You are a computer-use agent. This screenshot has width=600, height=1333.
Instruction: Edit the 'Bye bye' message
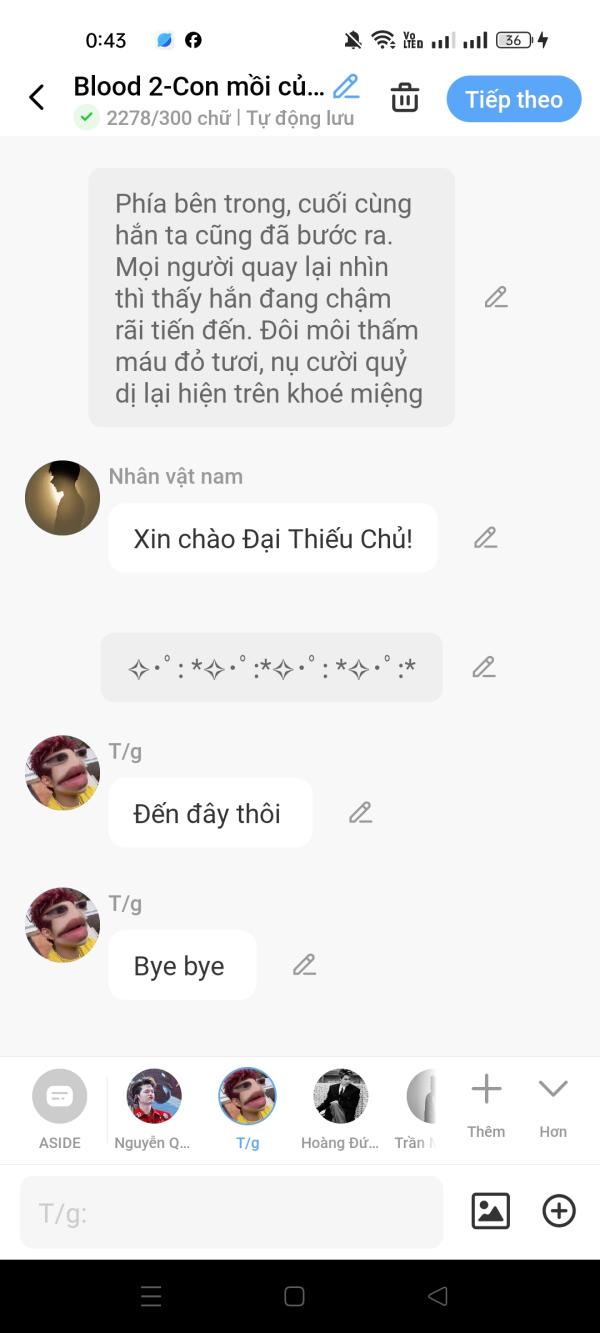304,965
